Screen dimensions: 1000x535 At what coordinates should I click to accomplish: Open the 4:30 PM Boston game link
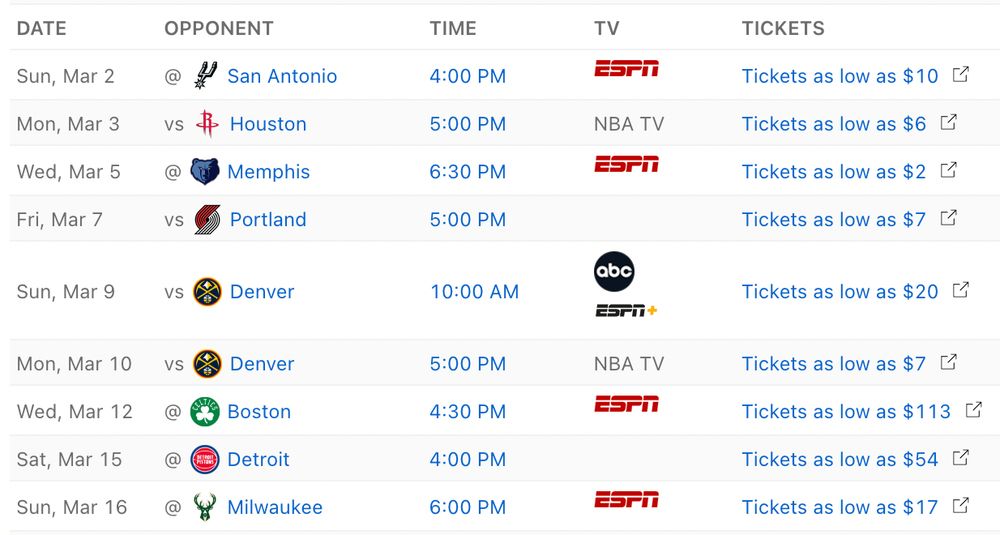point(467,412)
